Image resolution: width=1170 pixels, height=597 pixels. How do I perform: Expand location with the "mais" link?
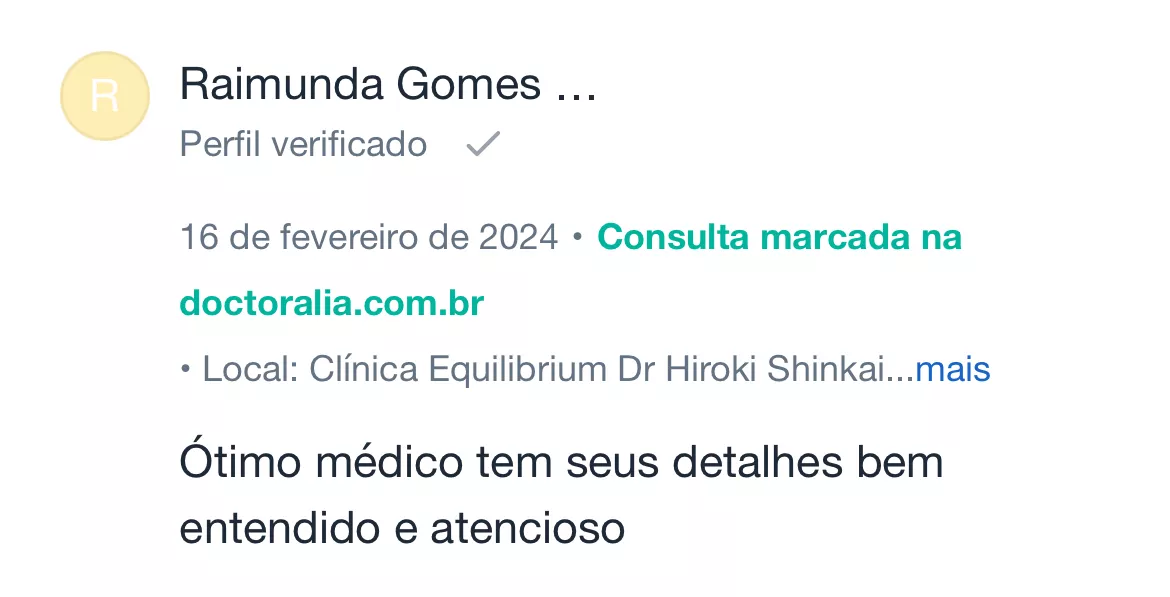coord(952,370)
